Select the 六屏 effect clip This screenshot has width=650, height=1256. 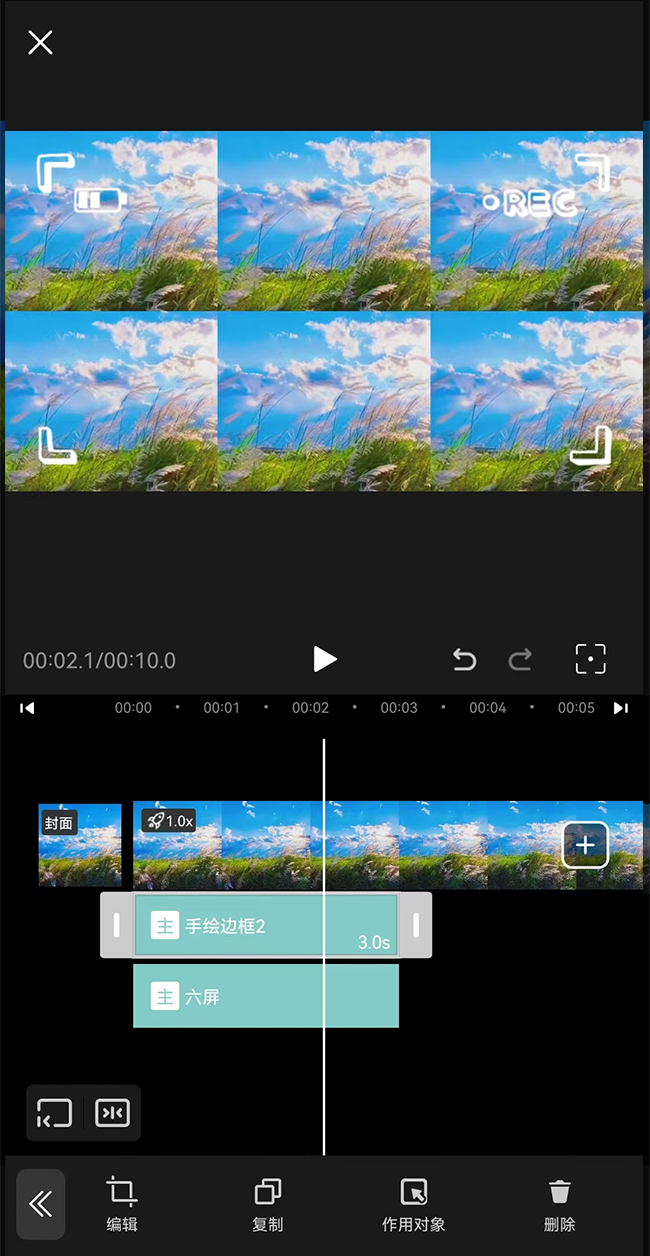point(265,996)
